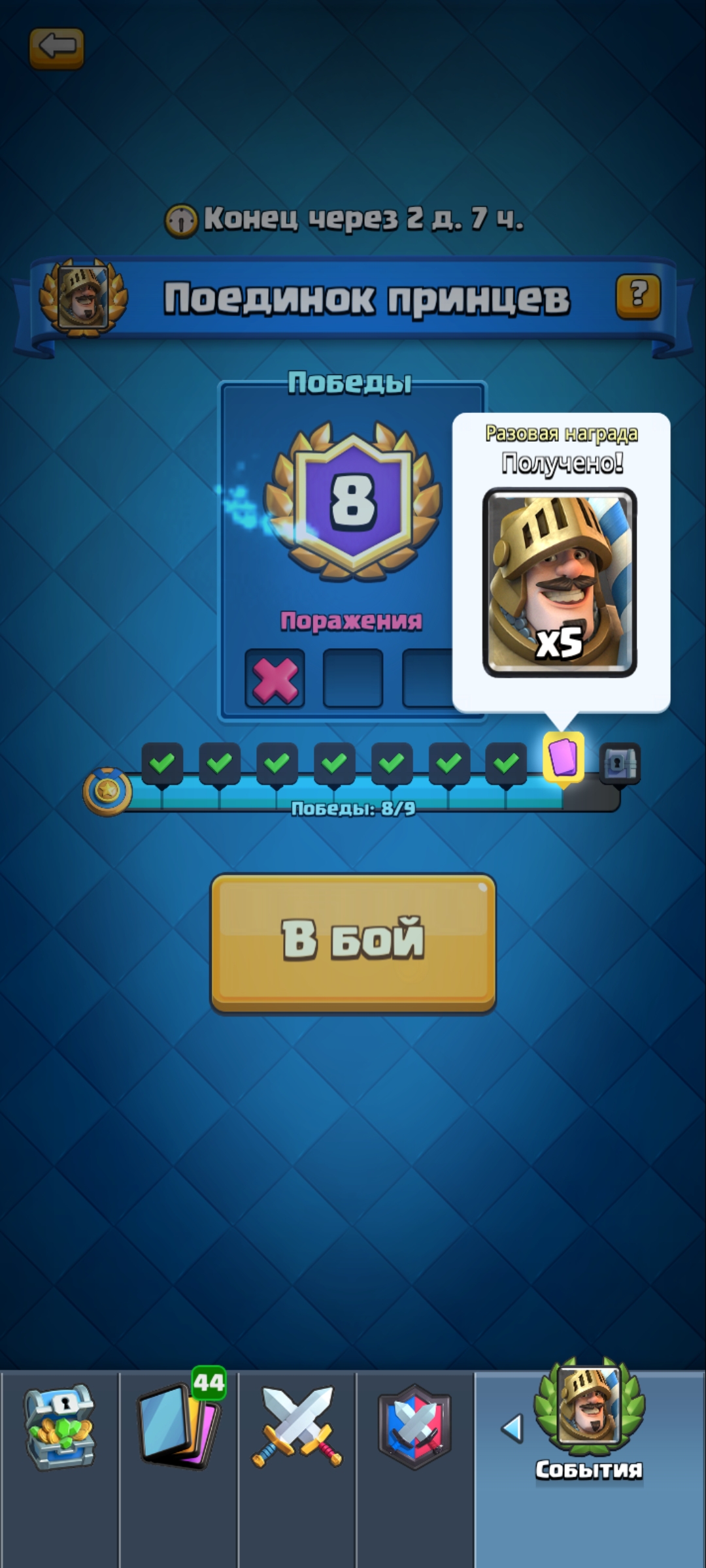View the locked chest reward at nine wins

pos(619,762)
